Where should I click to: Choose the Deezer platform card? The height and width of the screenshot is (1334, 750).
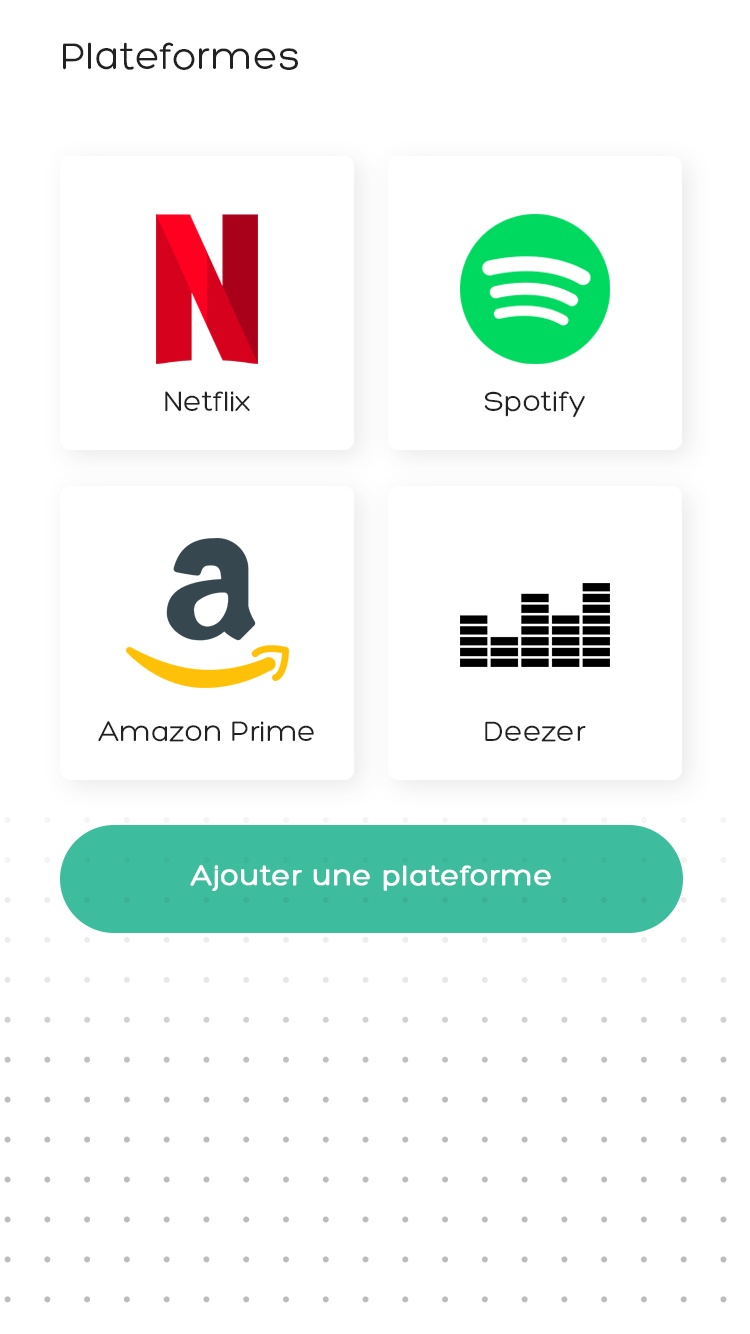point(535,633)
